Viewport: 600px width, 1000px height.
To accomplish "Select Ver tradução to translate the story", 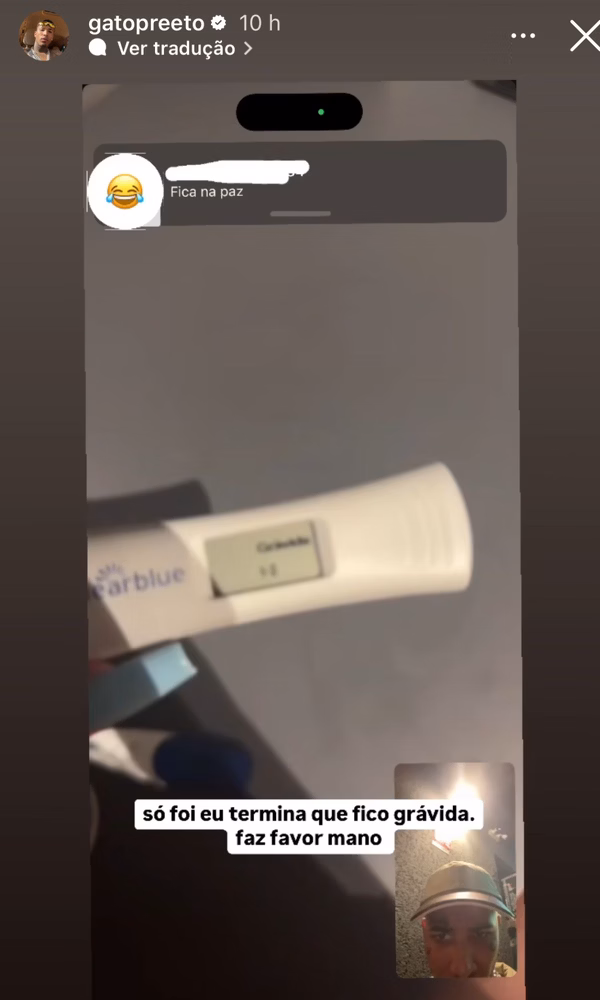I will tap(176, 48).
